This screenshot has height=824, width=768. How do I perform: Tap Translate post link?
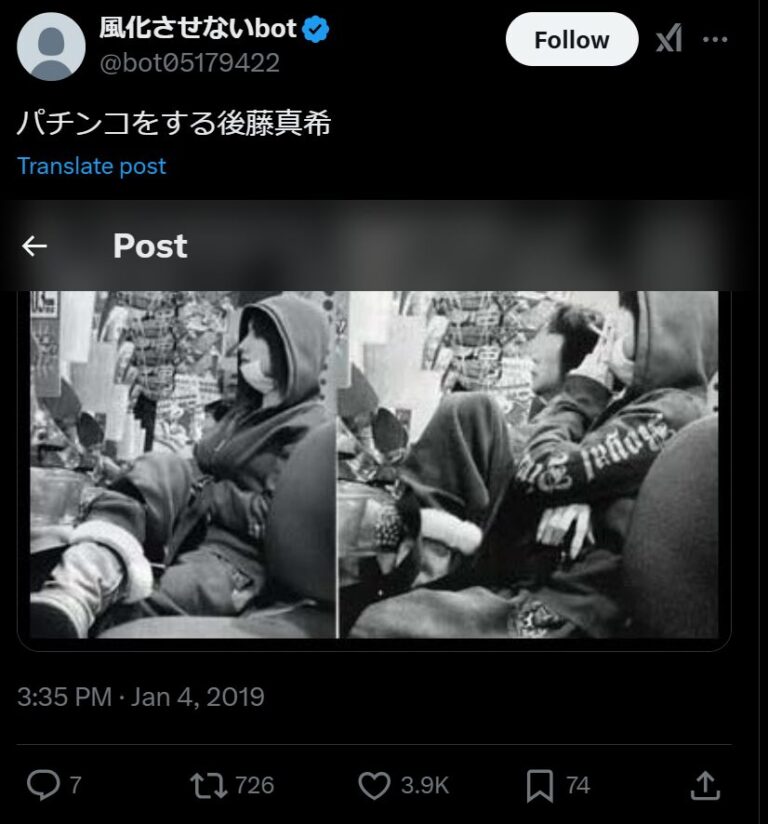click(91, 166)
